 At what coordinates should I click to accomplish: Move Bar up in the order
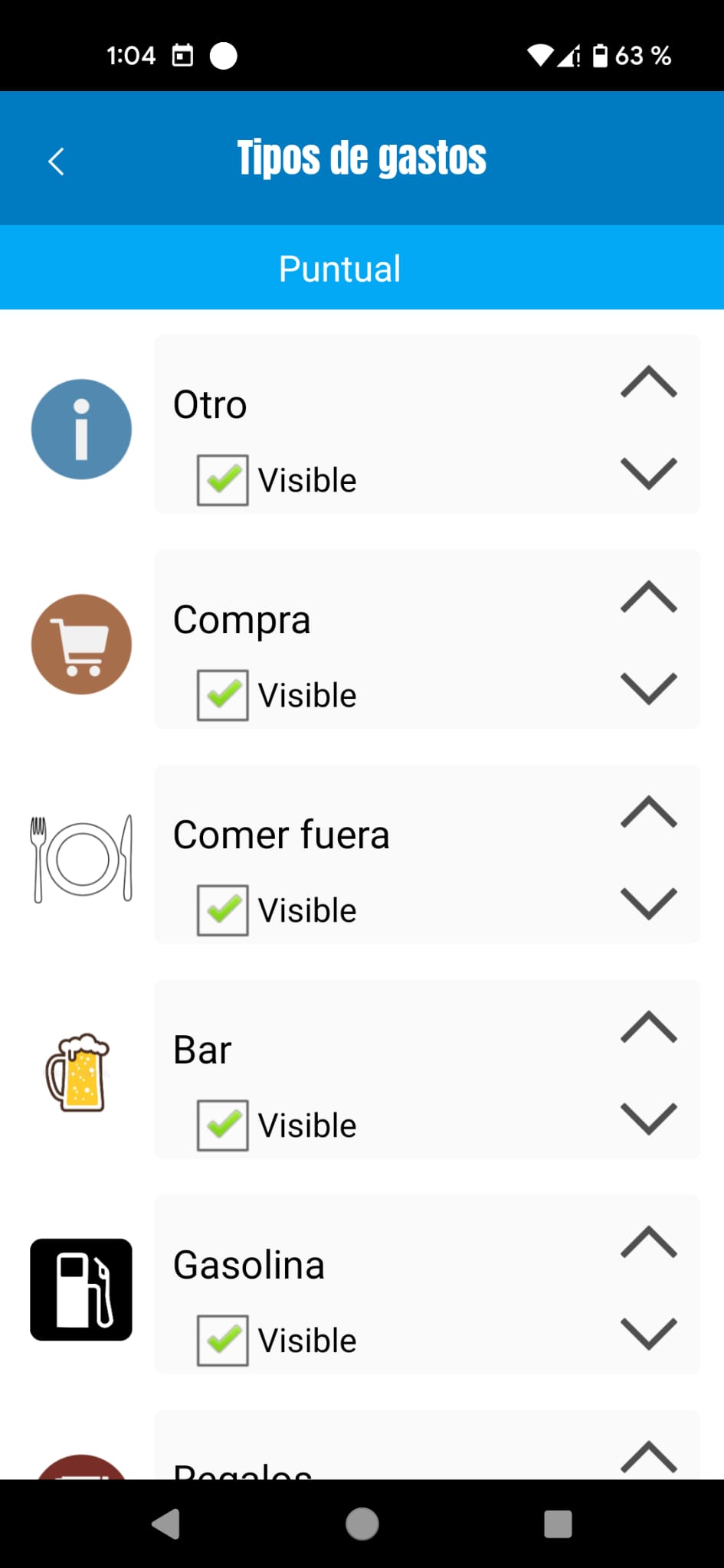pos(648,1027)
